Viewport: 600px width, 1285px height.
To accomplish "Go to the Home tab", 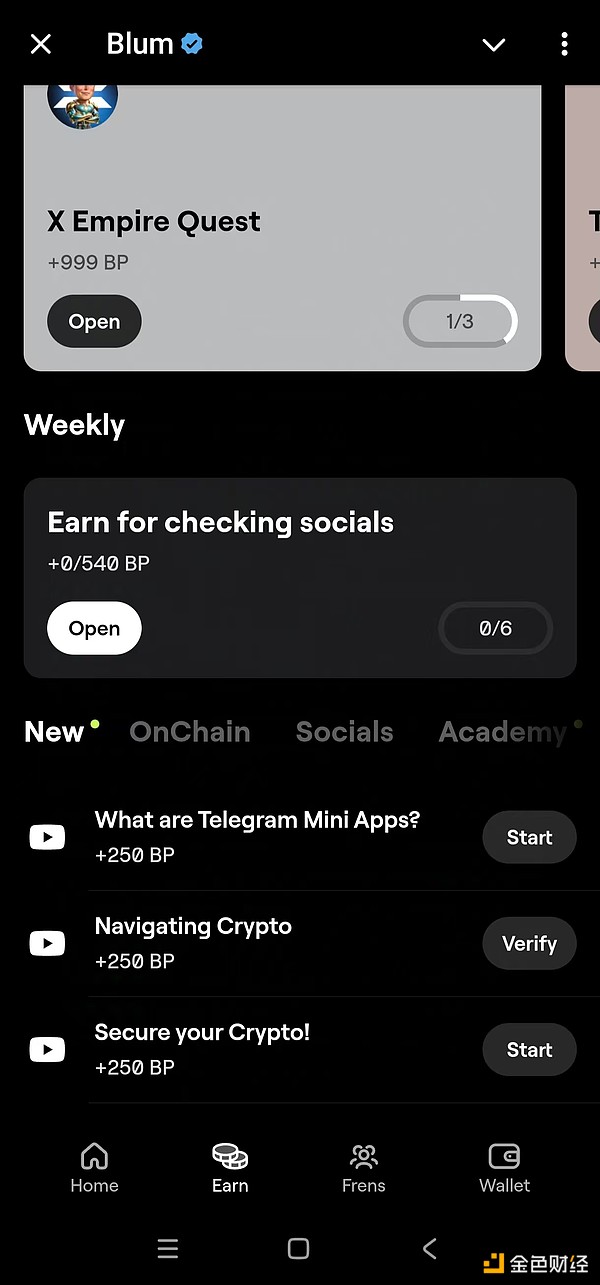I will click(x=94, y=1168).
